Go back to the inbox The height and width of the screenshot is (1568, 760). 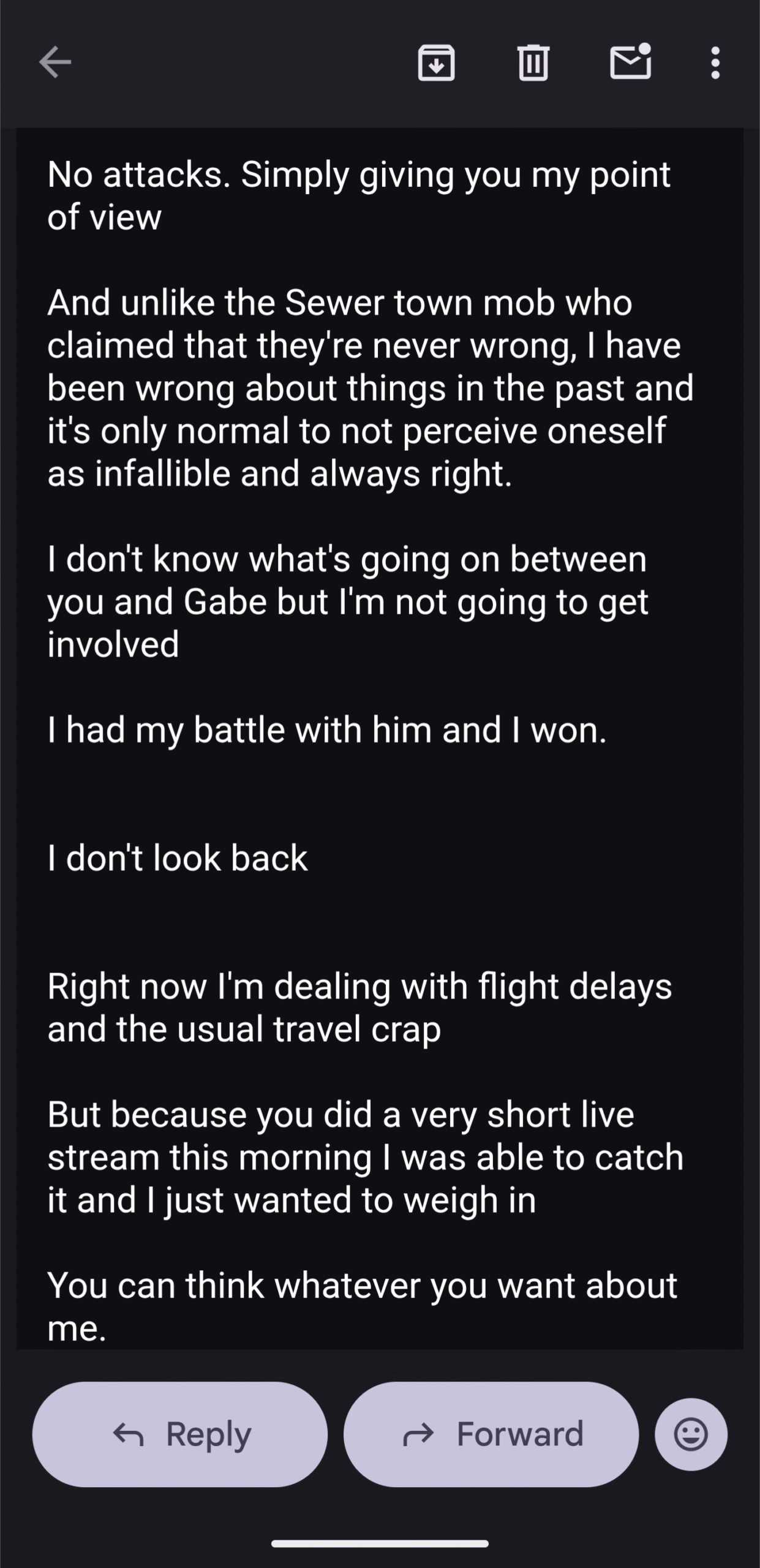(55, 62)
